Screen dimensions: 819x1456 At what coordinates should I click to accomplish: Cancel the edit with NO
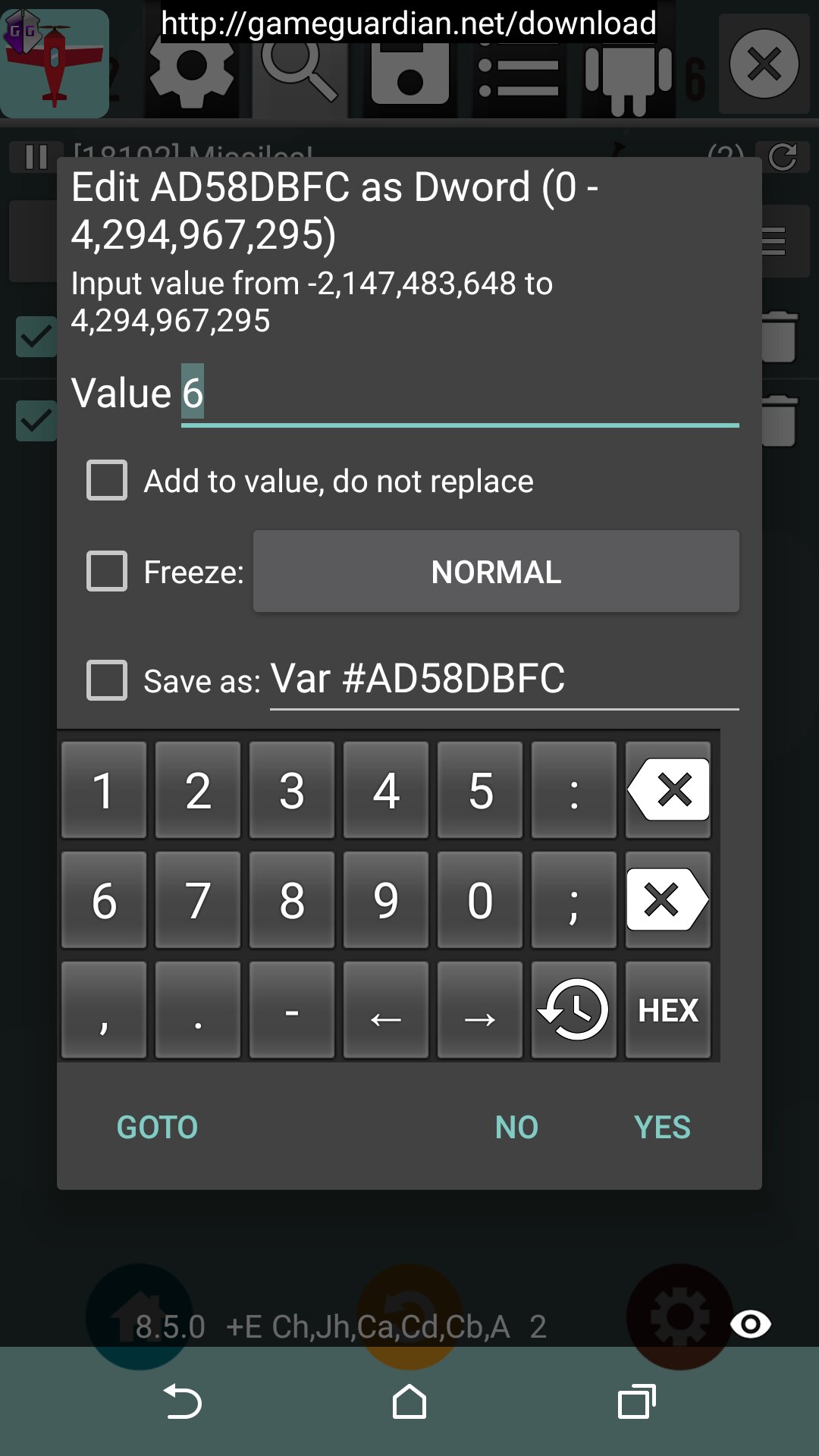(516, 1127)
